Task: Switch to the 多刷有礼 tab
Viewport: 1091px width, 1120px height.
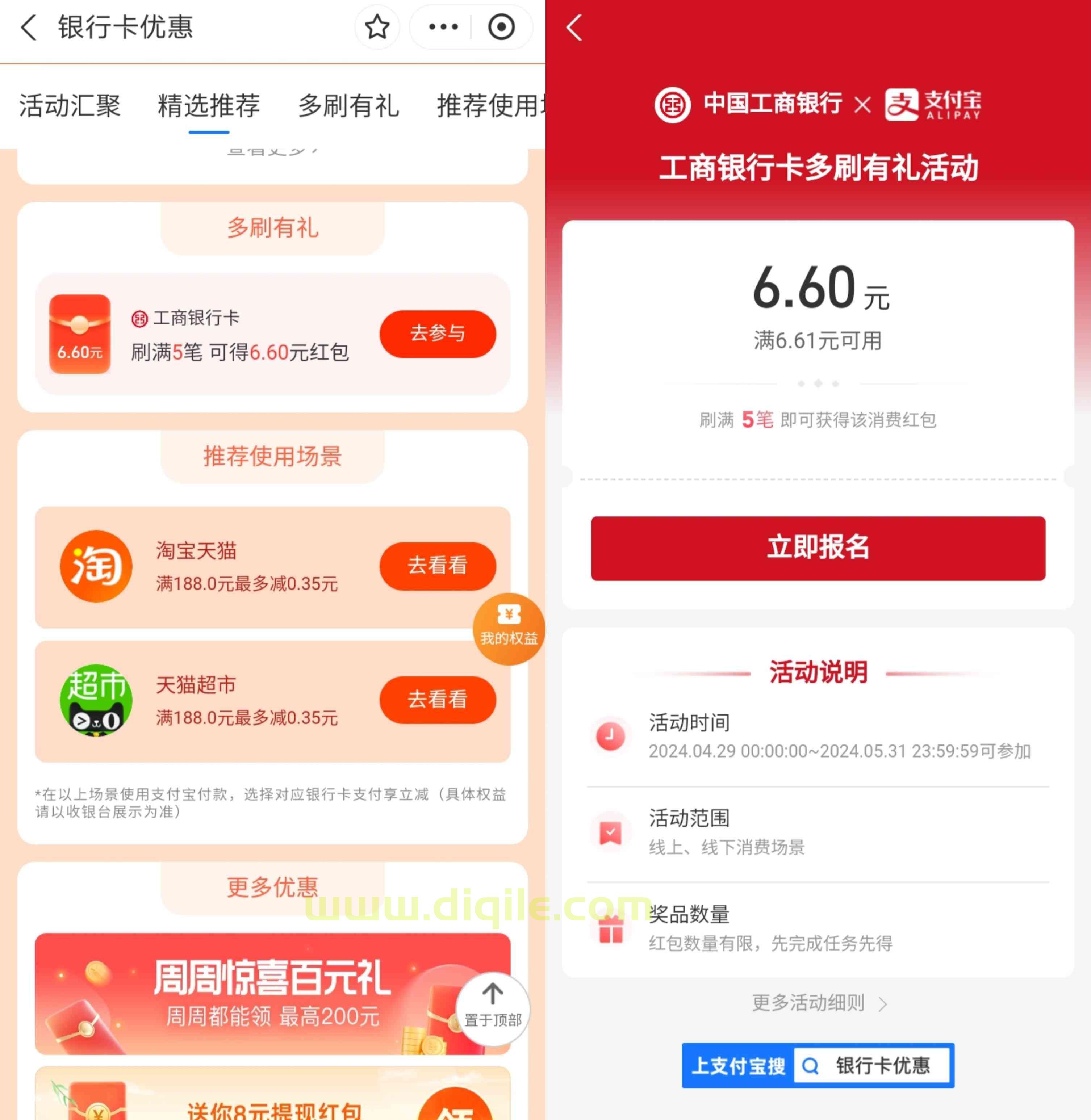Action: pyautogui.click(x=348, y=106)
